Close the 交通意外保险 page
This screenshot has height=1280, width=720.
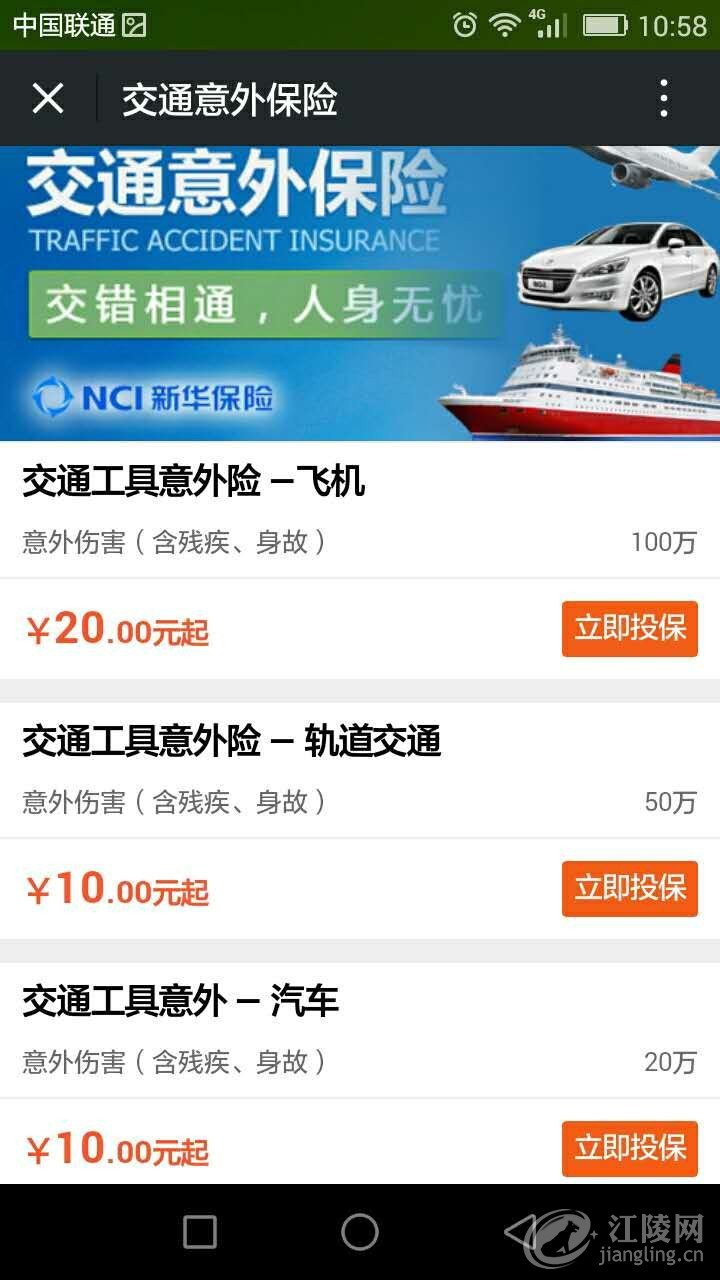click(47, 99)
